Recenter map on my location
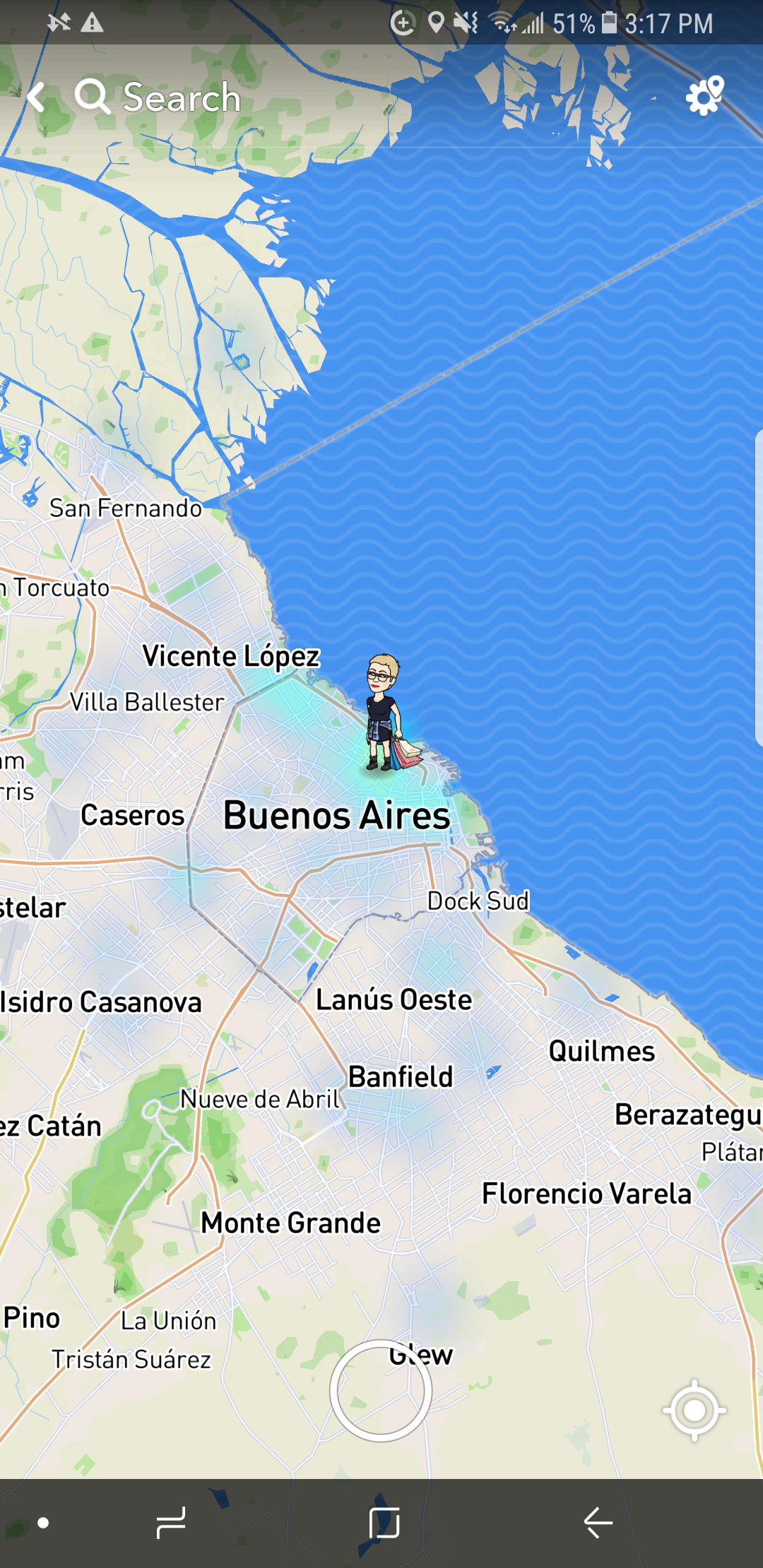 click(x=694, y=1410)
